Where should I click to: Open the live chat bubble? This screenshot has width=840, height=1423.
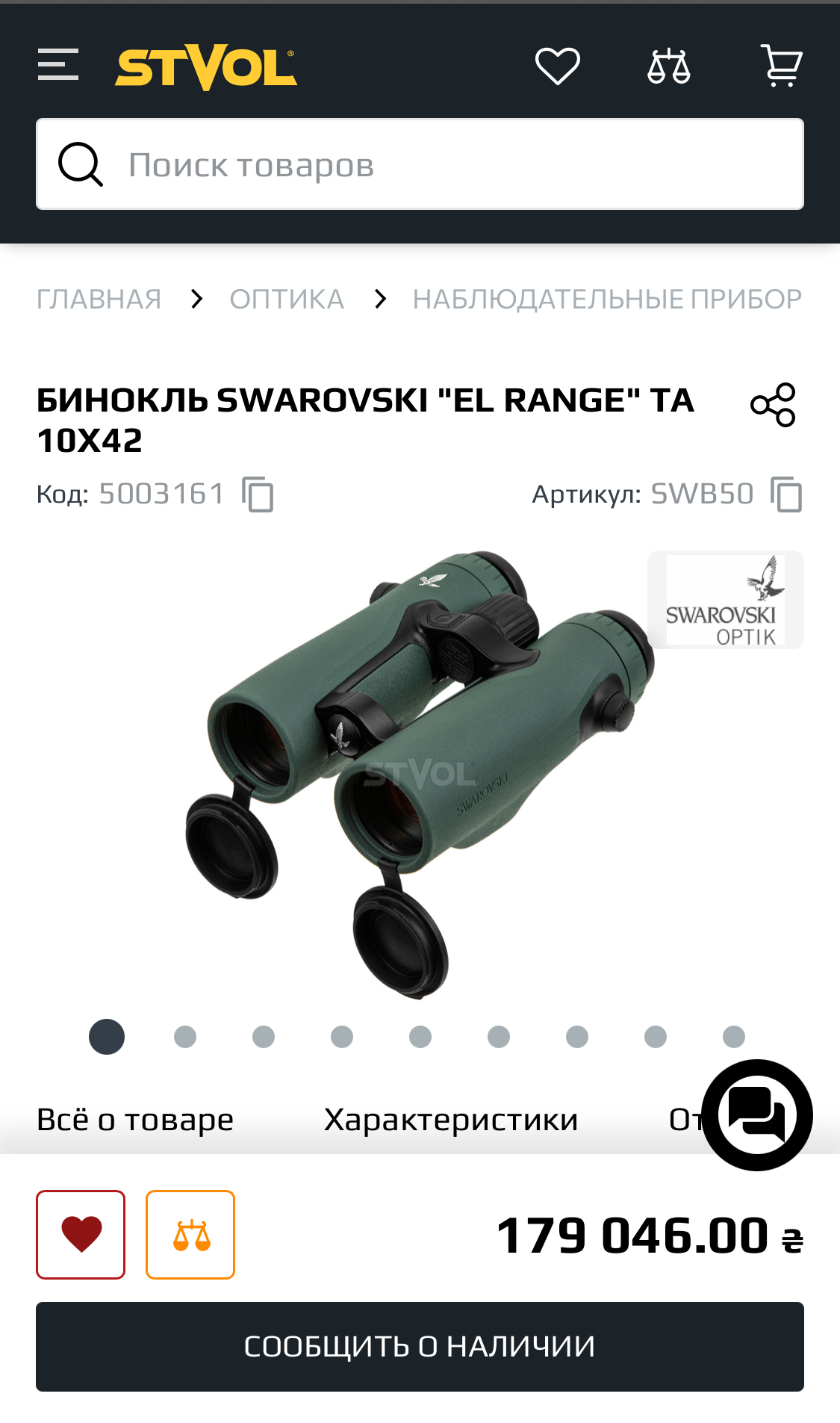756,1115
